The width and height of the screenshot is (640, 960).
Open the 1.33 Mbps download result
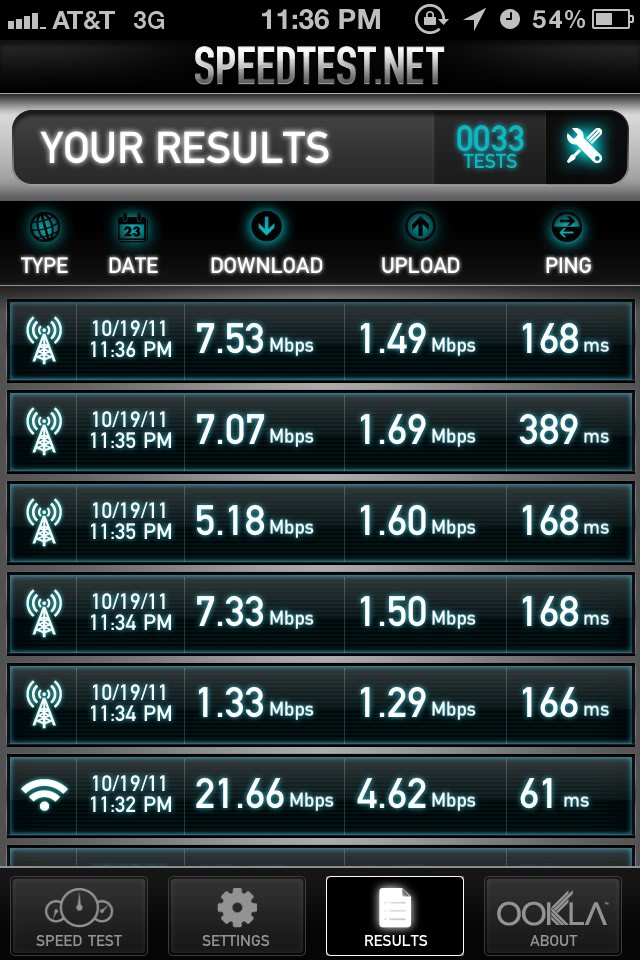(x=320, y=704)
